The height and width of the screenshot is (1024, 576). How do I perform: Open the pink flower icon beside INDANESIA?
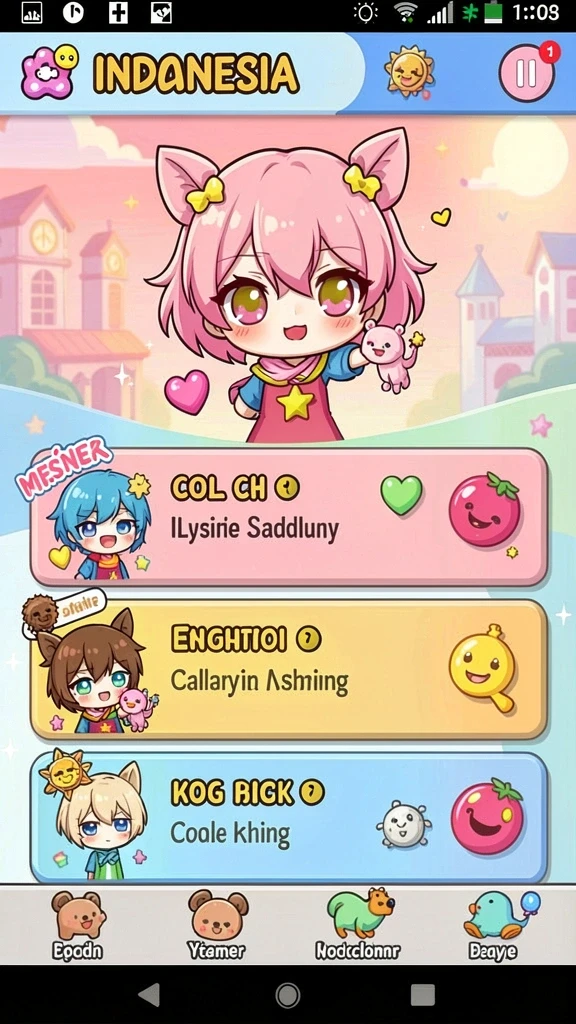click(x=50, y=72)
